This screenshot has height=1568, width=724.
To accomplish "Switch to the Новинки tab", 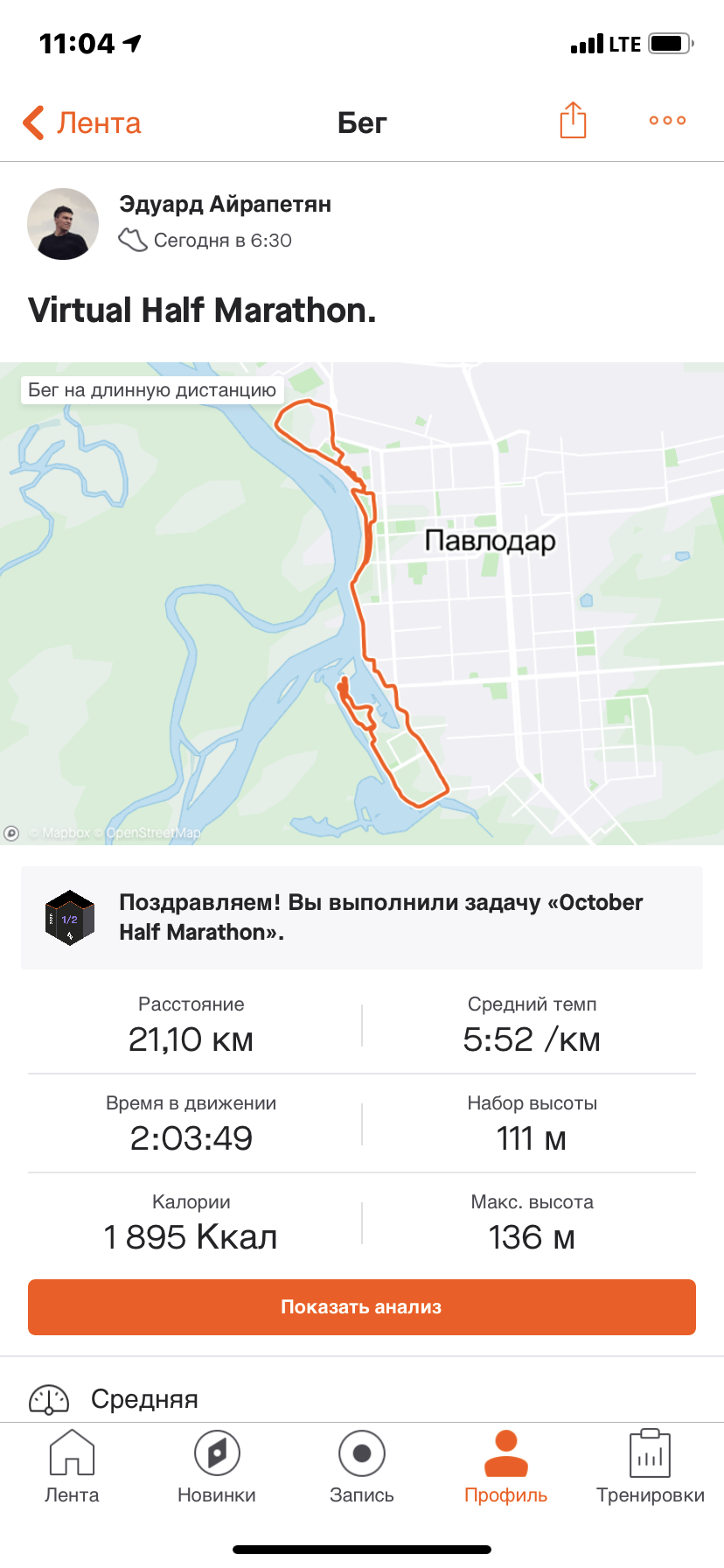I will coord(217,1466).
